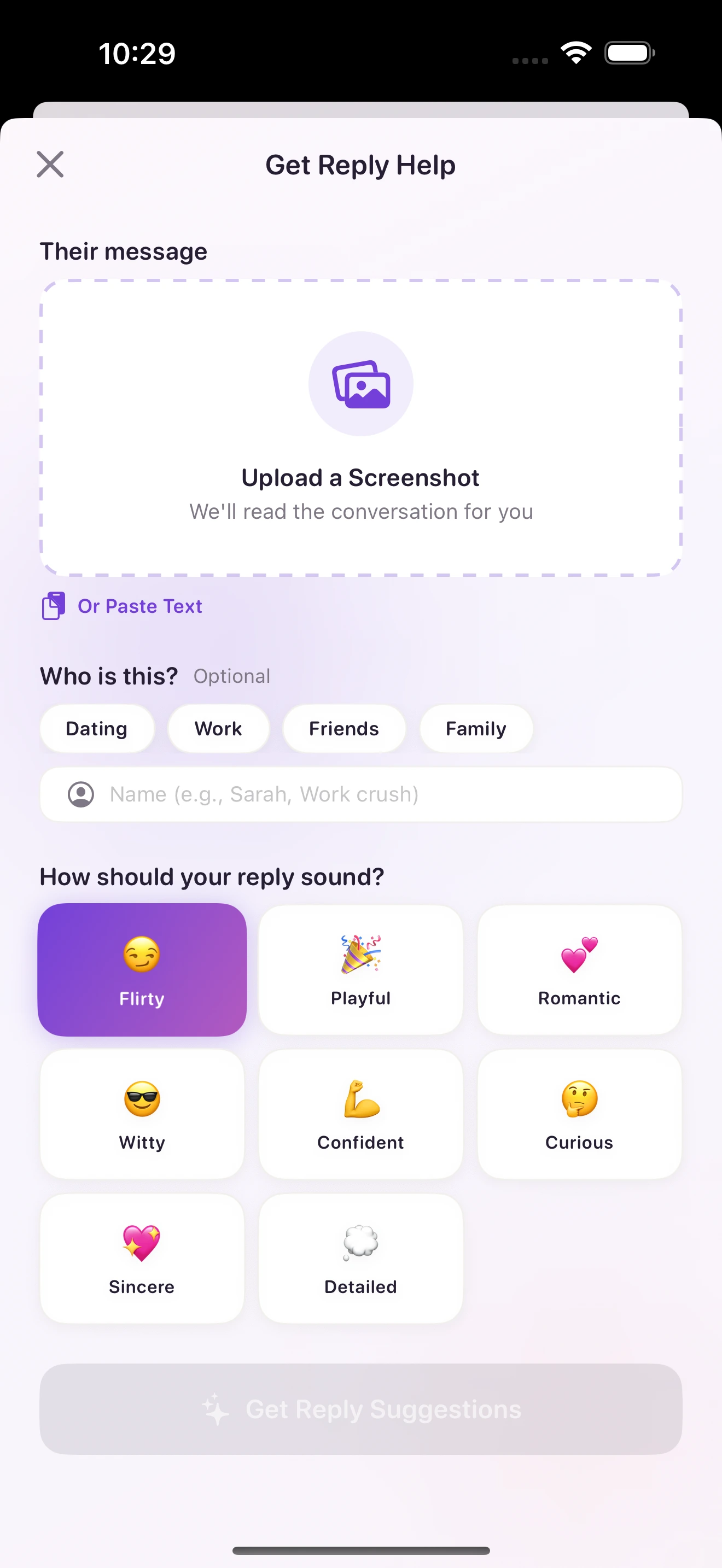Click the Get Reply Help title
This screenshot has height=1568, width=722.
360,165
